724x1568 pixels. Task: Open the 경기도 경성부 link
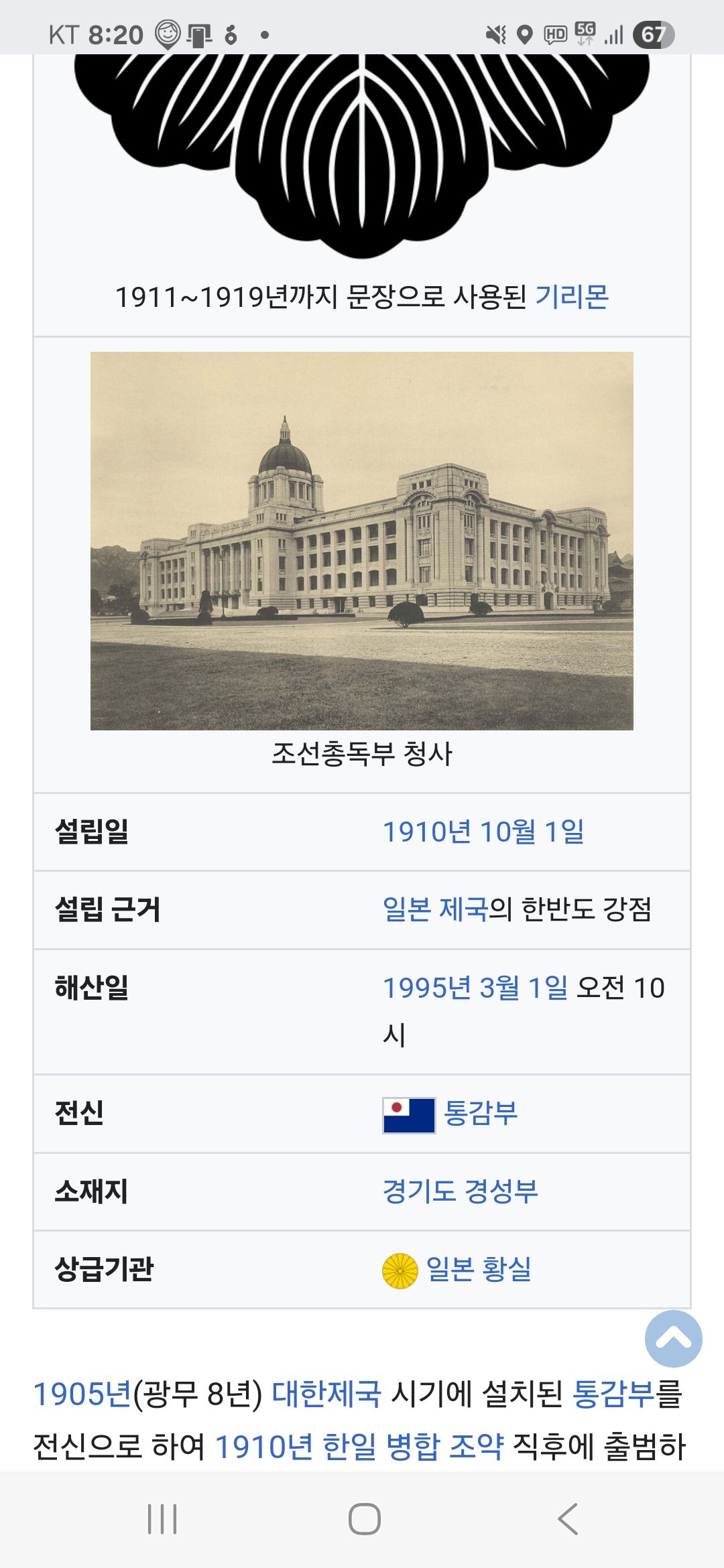(460, 1191)
